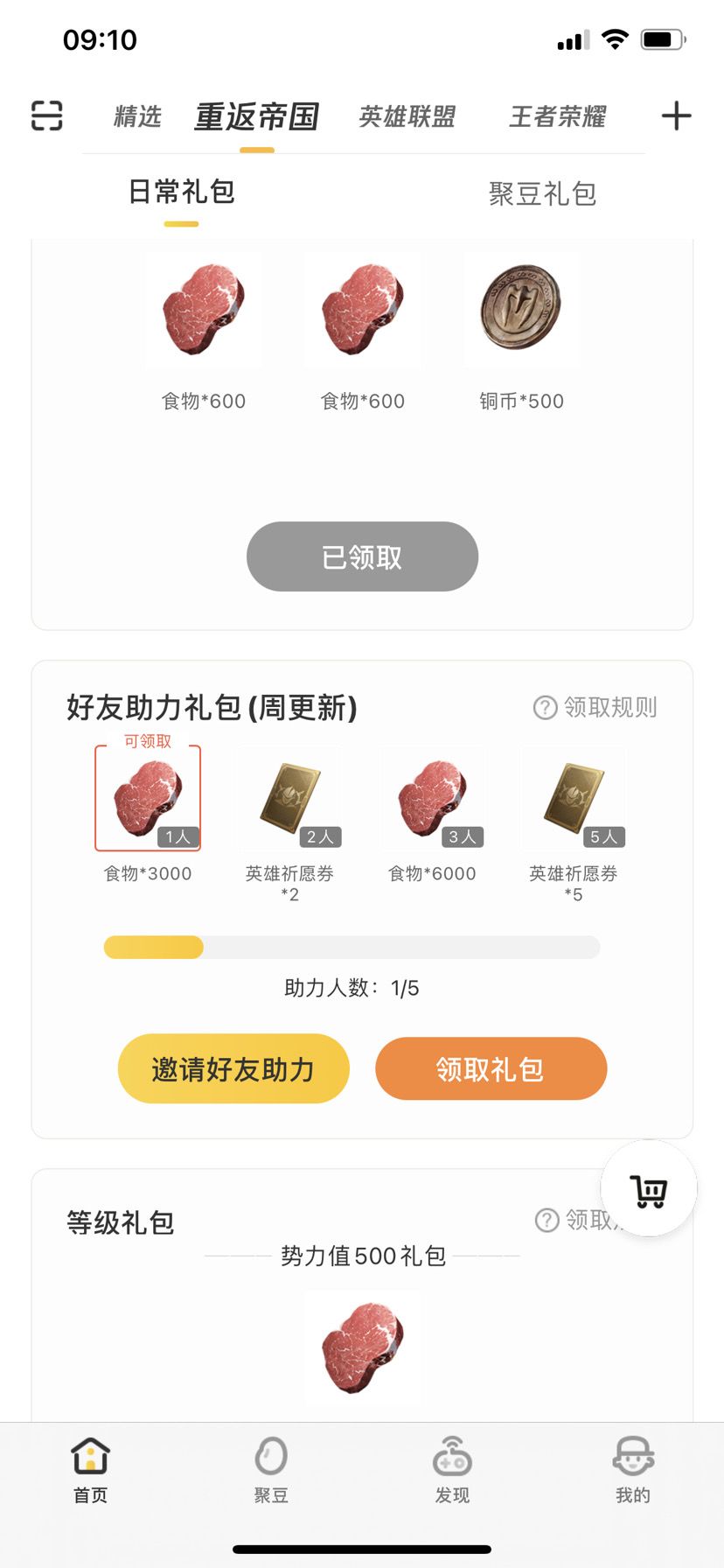Select the claimable 食物*3000 reward
The width and height of the screenshot is (724, 1568).
click(148, 798)
